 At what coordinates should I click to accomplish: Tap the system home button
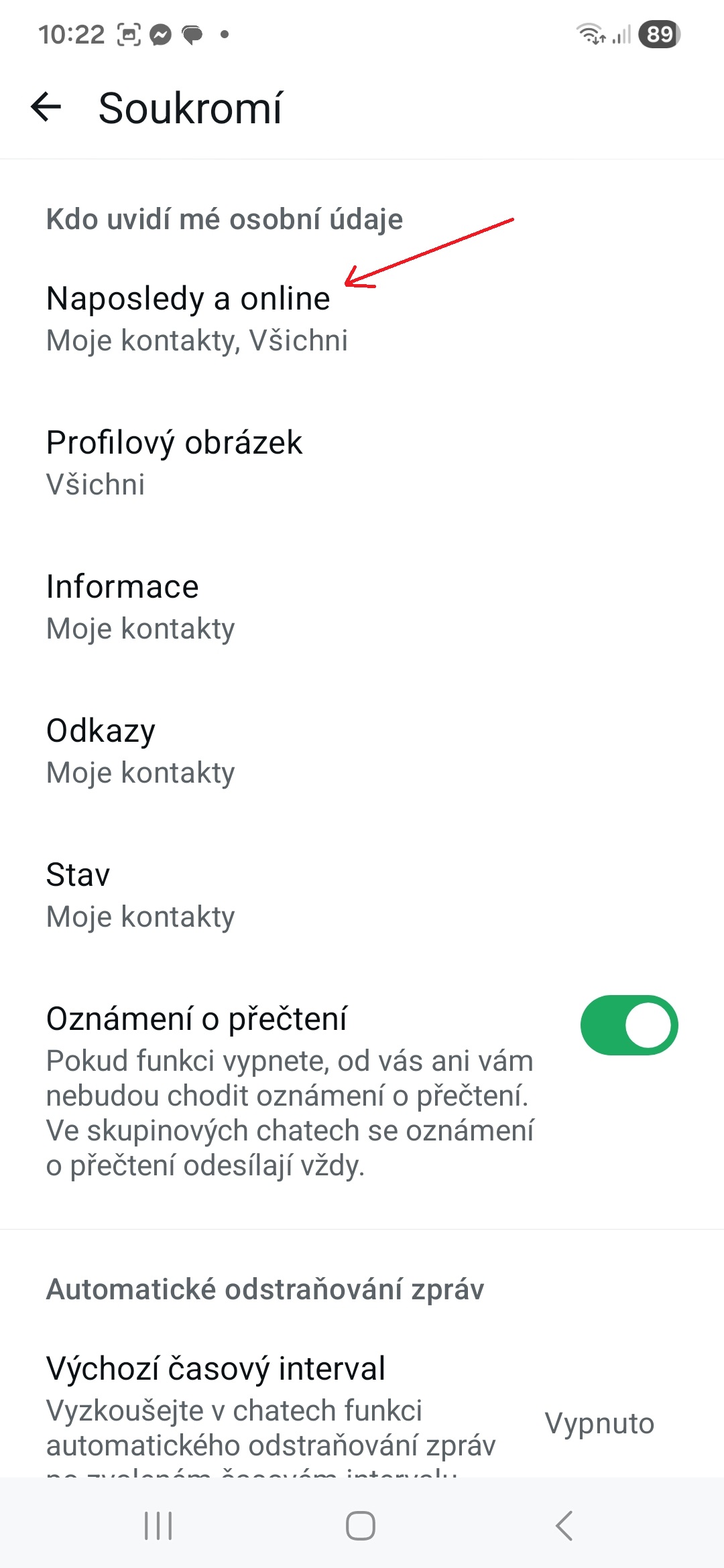coord(361,1526)
